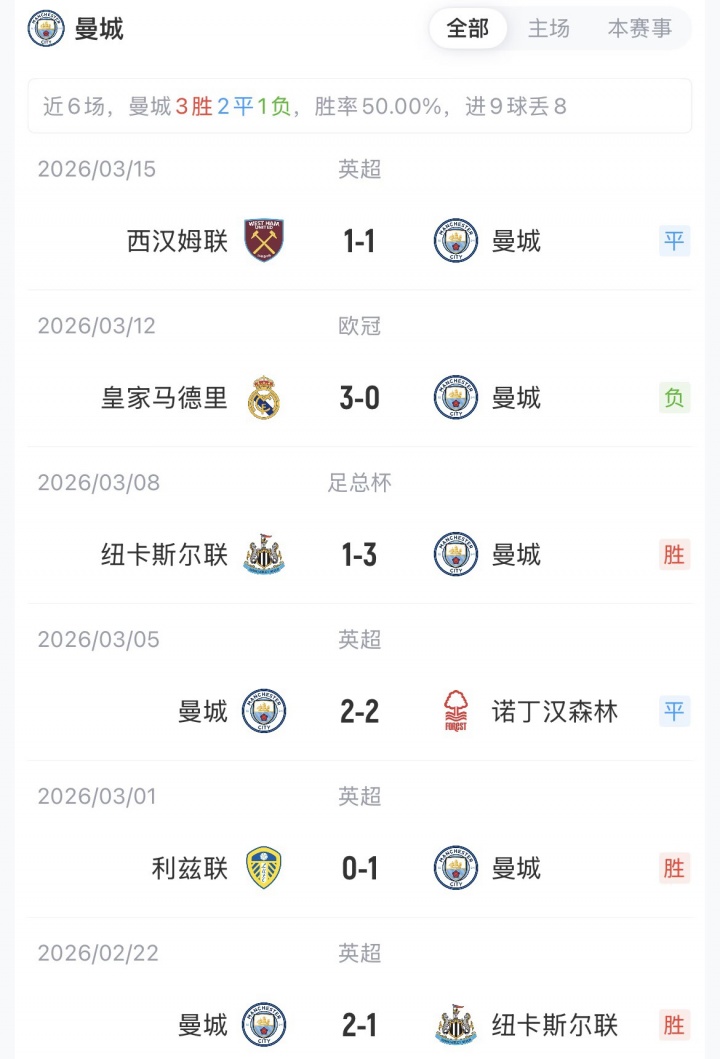Select the 主场 filter tab
This screenshot has height=1059, width=720.
pos(549,29)
